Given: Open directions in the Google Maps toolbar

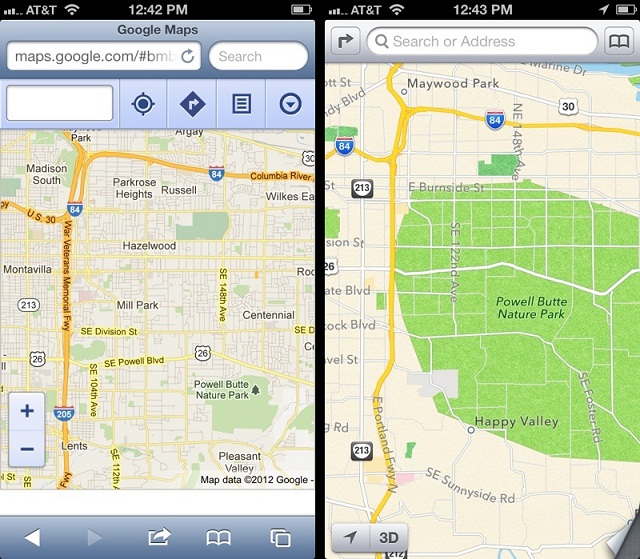Looking at the screenshot, I should (192, 103).
